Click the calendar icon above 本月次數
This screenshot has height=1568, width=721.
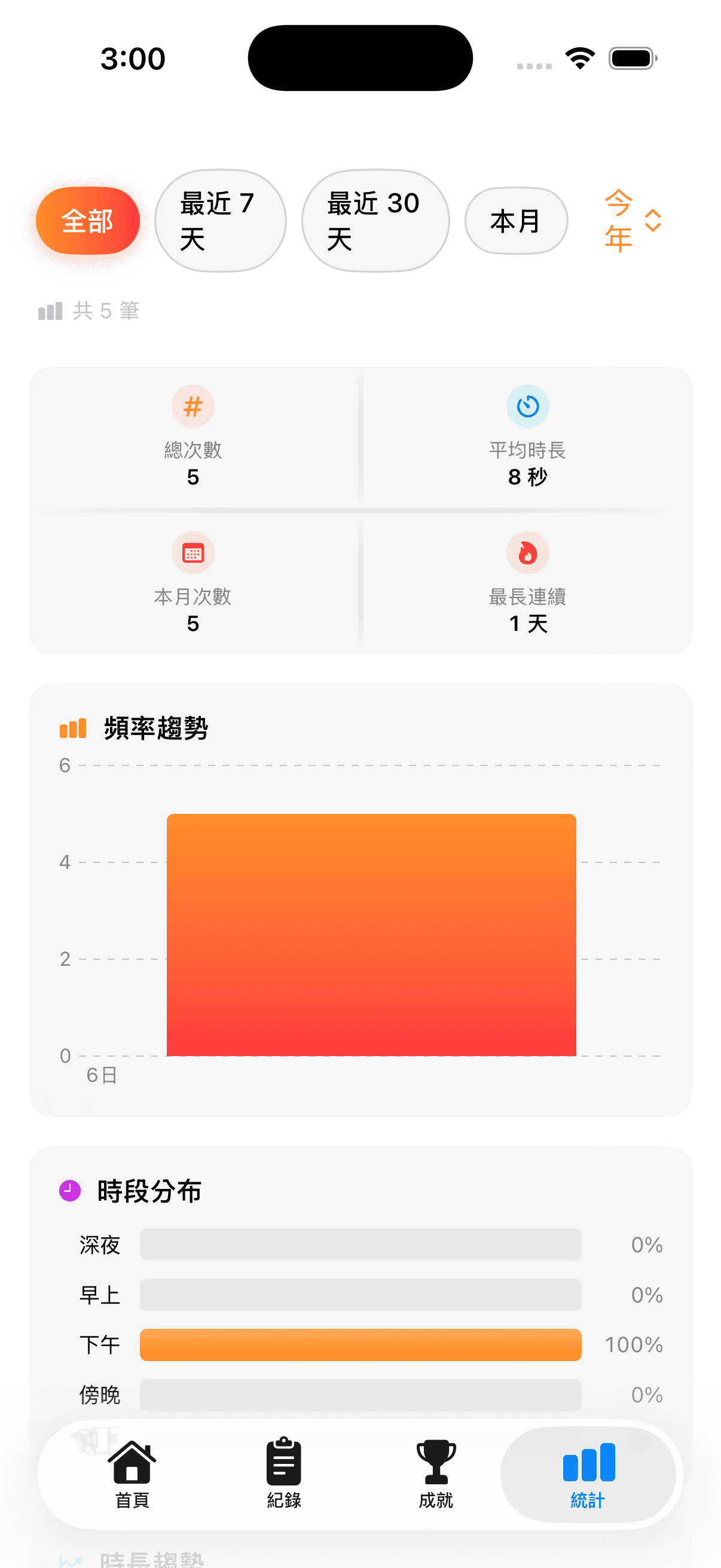coord(193,553)
